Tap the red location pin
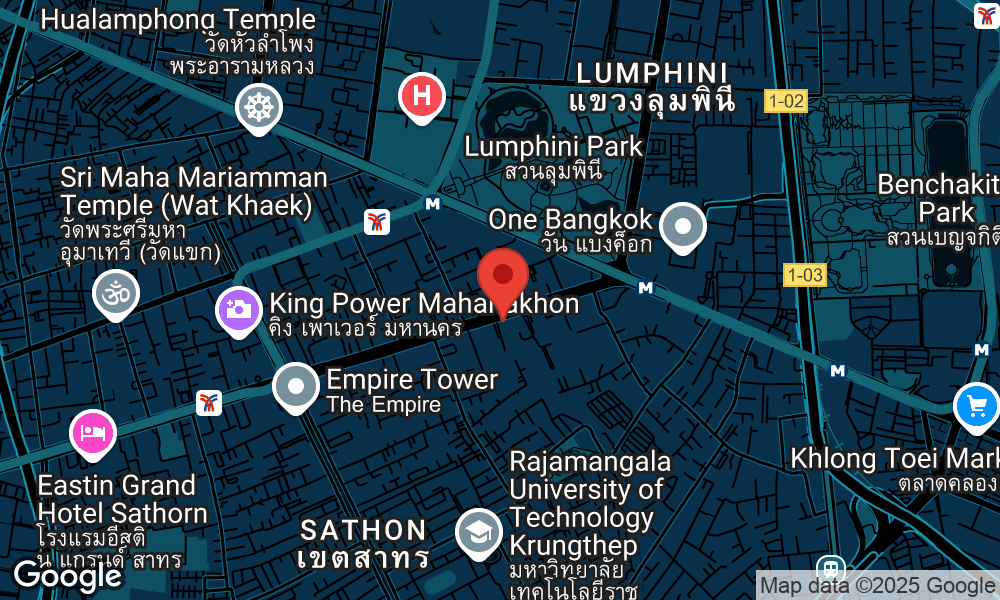The height and width of the screenshot is (600, 1000). point(503,275)
